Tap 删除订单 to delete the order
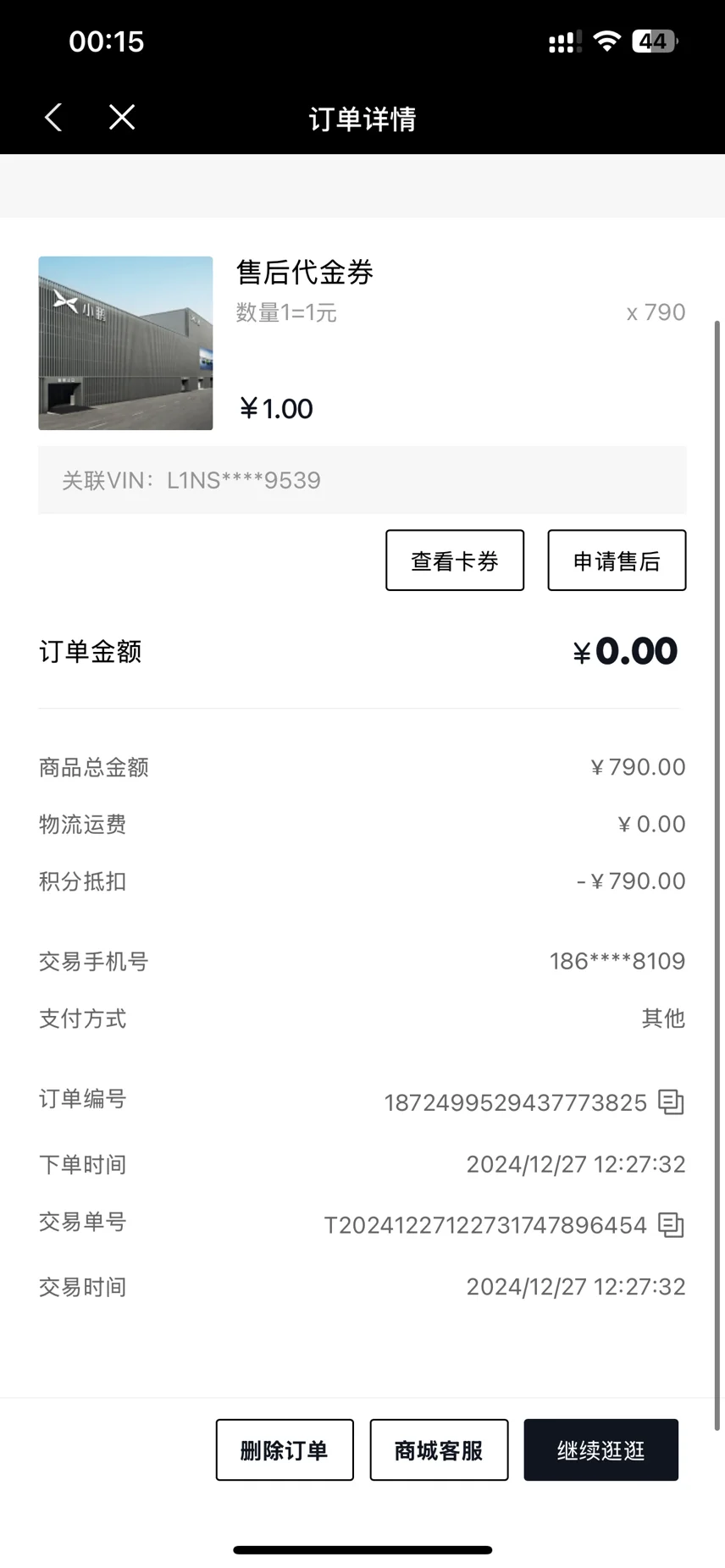This screenshot has height=1568, width=725. pos(285,1450)
